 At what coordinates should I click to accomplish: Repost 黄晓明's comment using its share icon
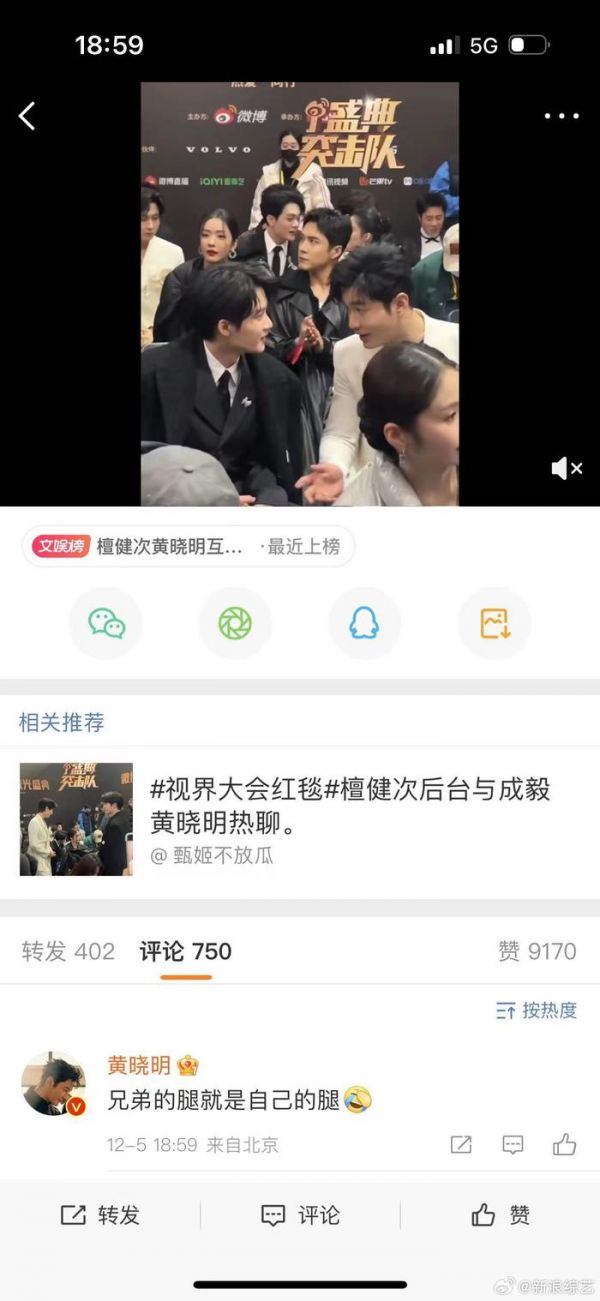click(461, 1145)
